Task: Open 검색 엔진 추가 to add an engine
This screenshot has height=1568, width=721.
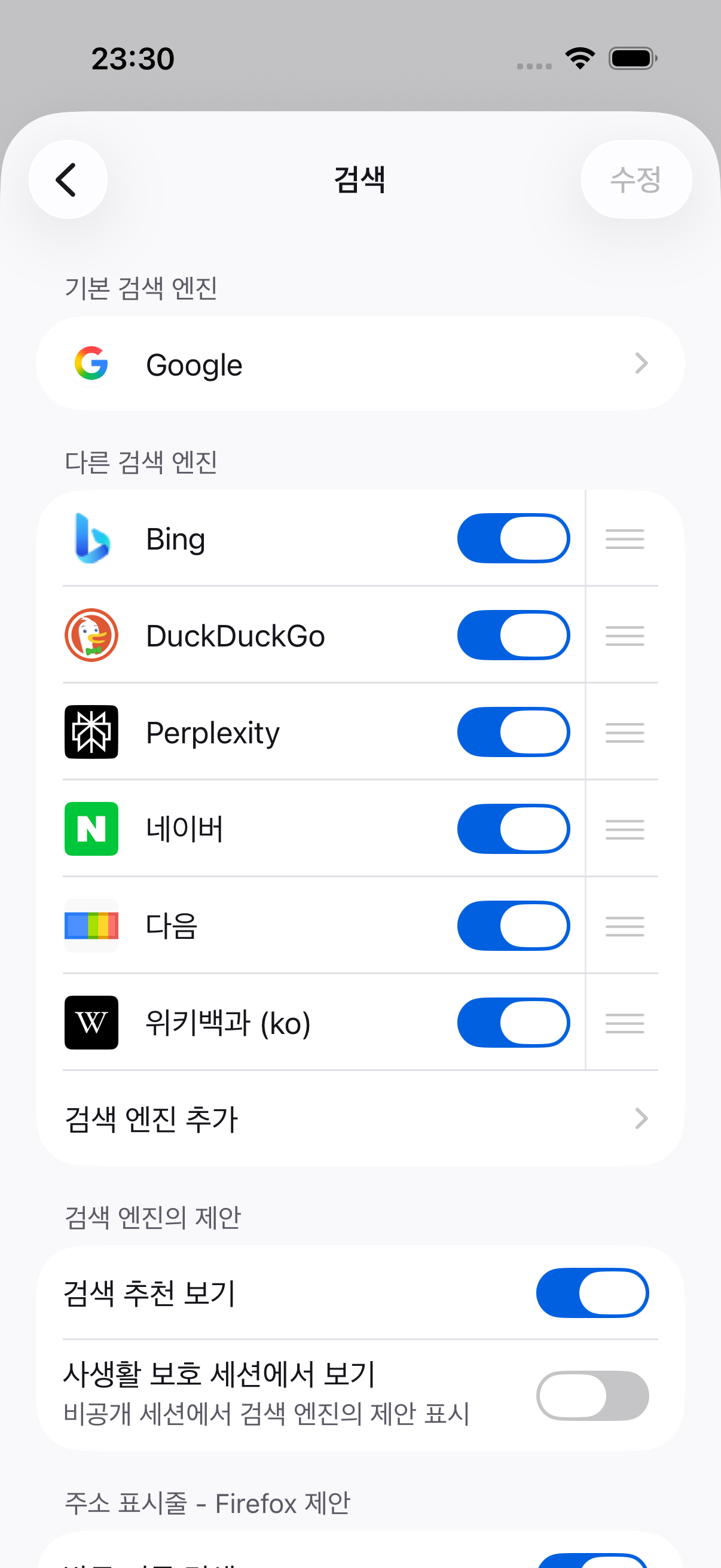Action: (360, 1119)
